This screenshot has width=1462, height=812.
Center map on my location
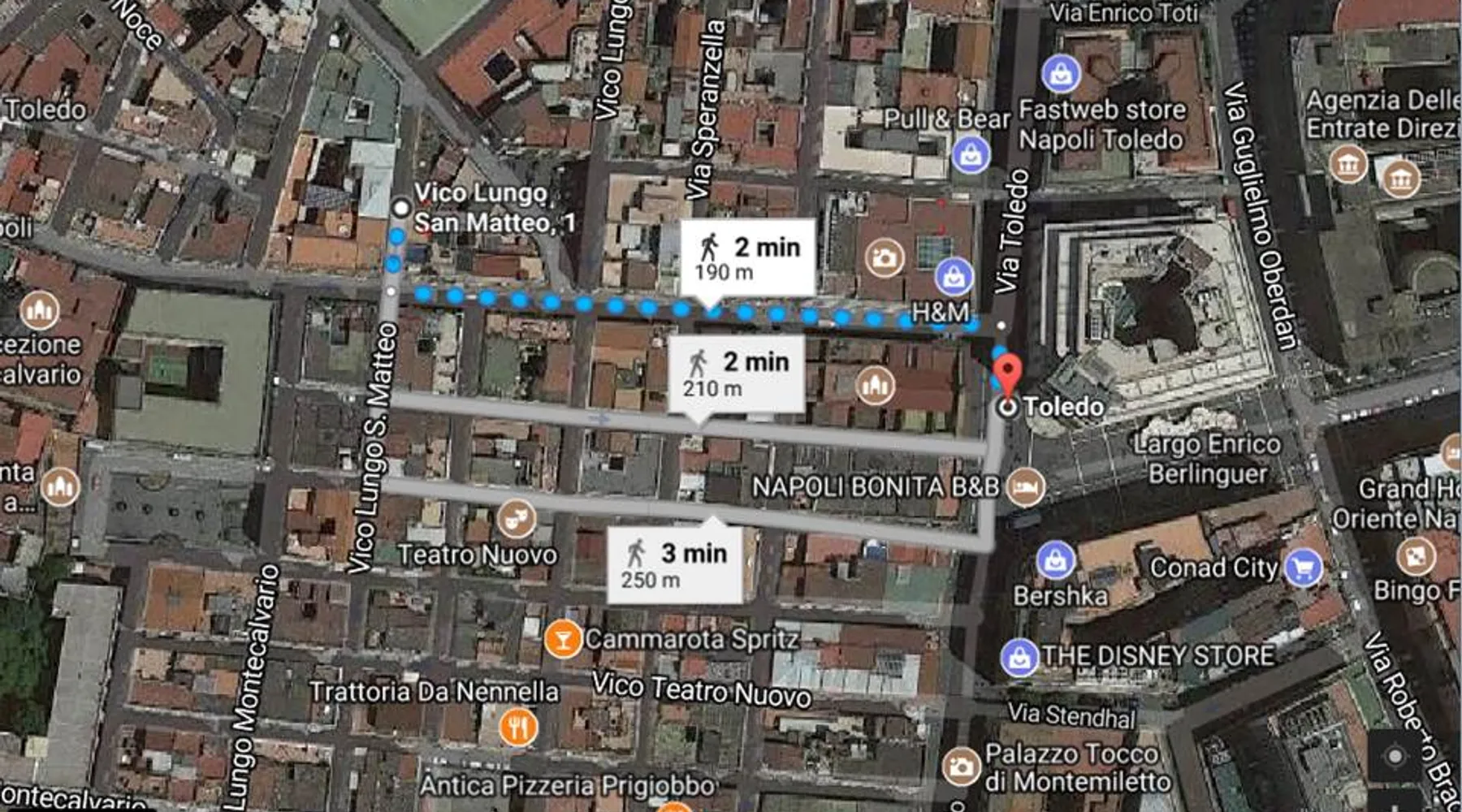1395,757
